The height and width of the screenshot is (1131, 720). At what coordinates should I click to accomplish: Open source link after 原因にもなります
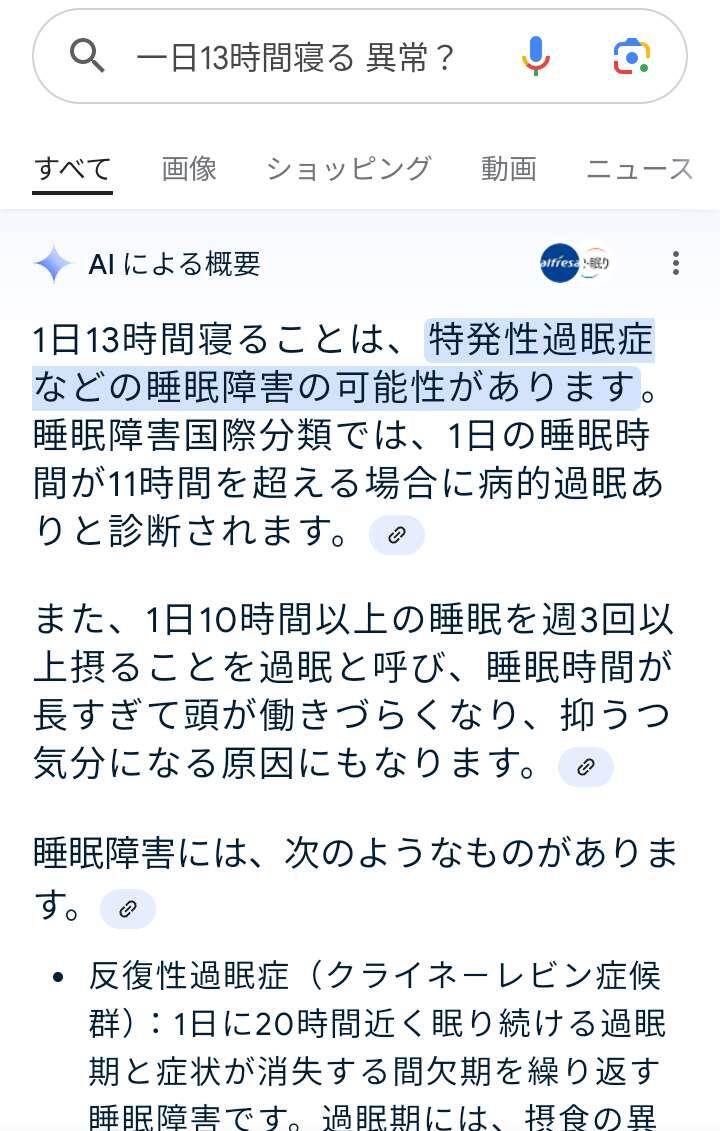pos(586,767)
